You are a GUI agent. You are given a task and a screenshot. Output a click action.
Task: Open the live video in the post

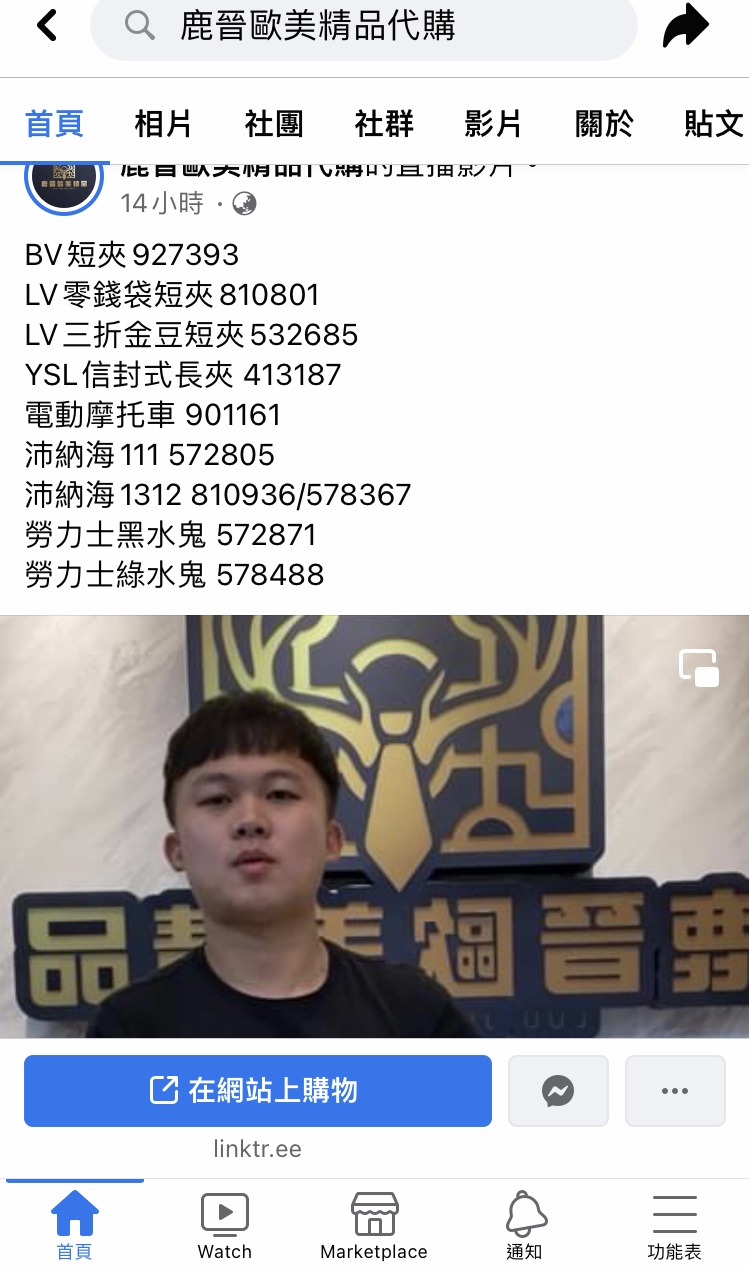click(374, 825)
